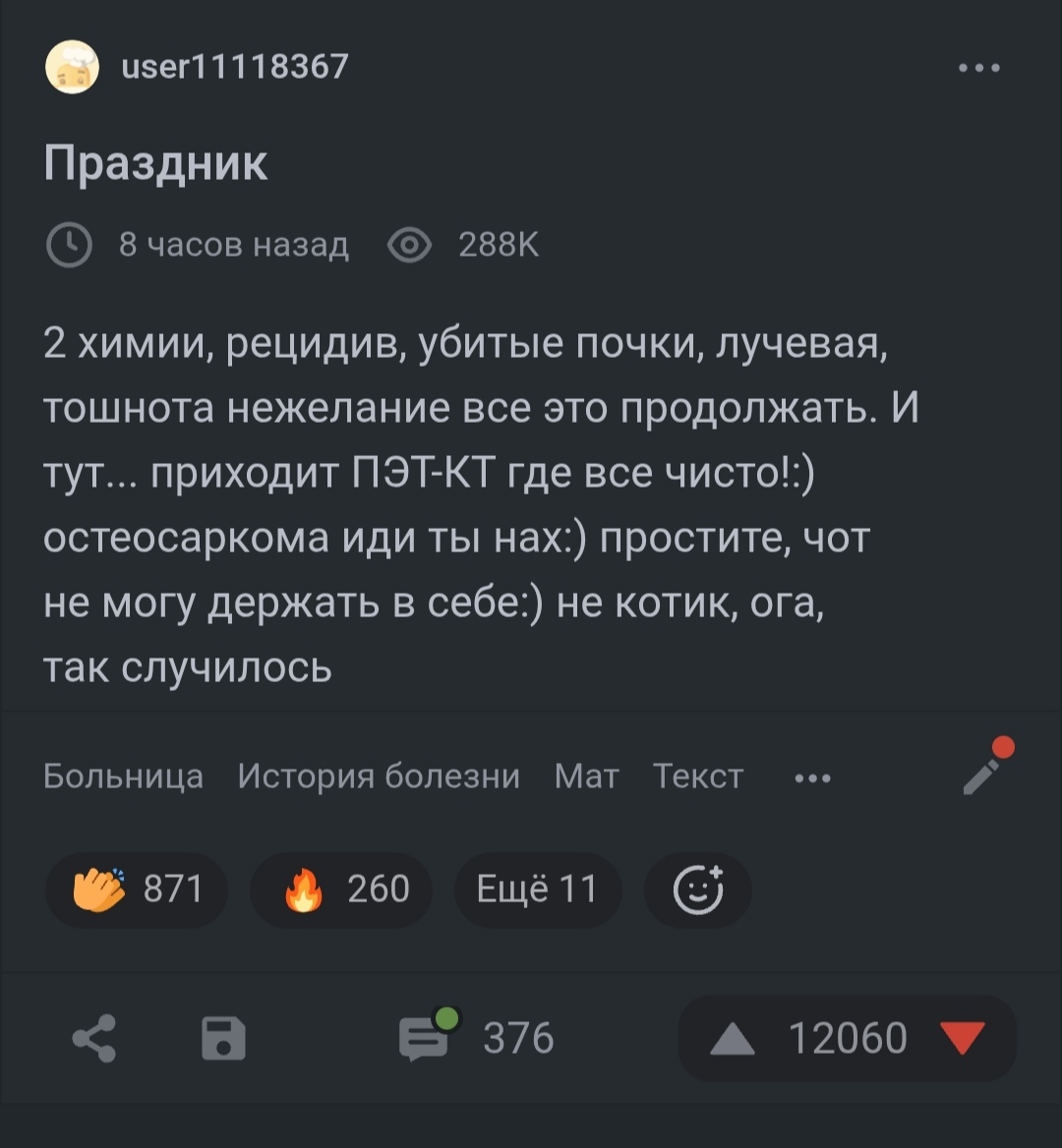Downvote the post with red arrow
1062x1148 pixels.
coord(962,1038)
